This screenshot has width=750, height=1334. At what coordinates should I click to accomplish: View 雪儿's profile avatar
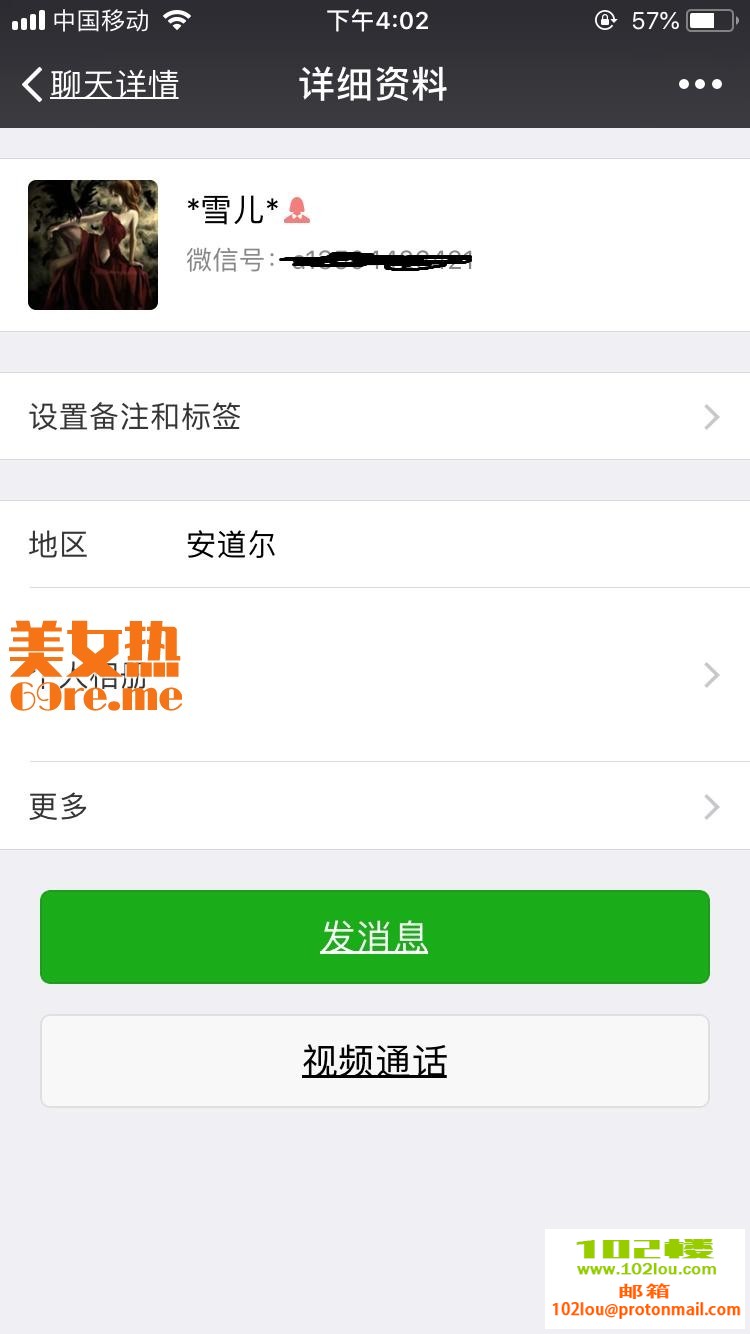[93, 245]
